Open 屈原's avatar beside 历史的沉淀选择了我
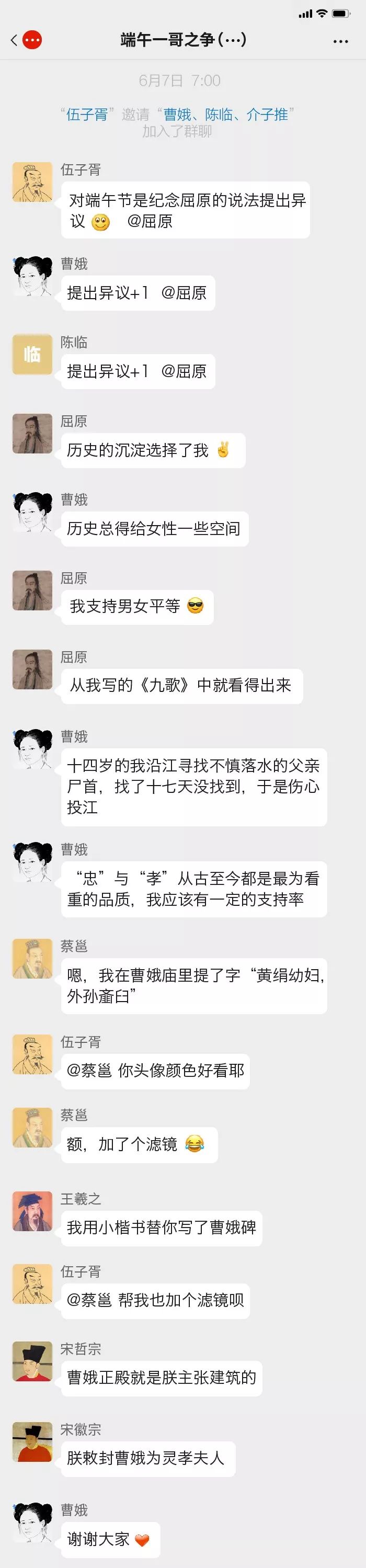Viewport: 366px width, 1568px height. pyautogui.click(x=32, y=434)
